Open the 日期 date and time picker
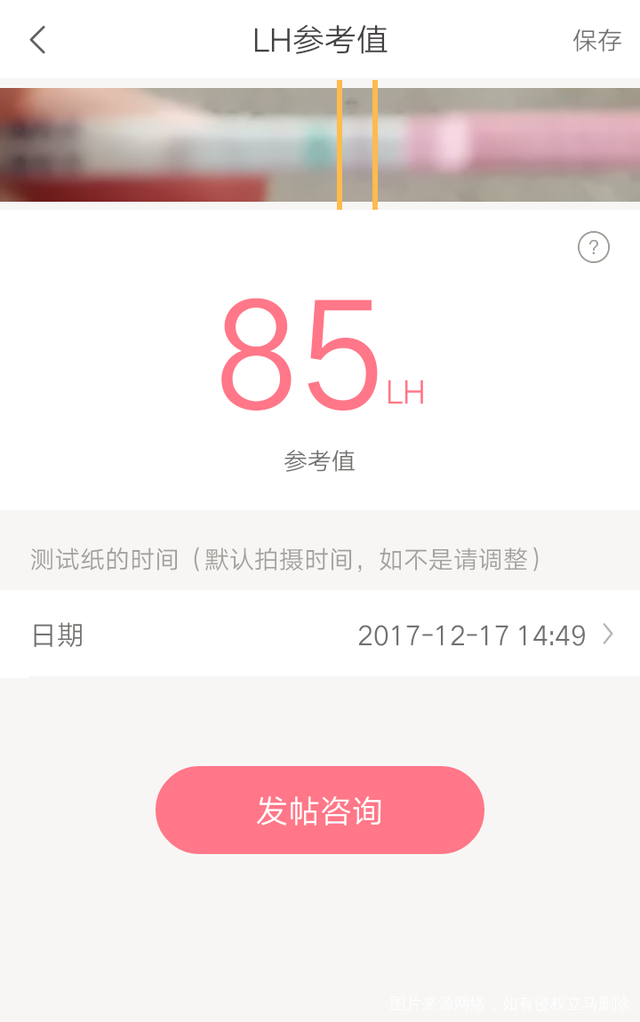The width and height of the screenshot is (640, 1022). (x=320, y=635)
